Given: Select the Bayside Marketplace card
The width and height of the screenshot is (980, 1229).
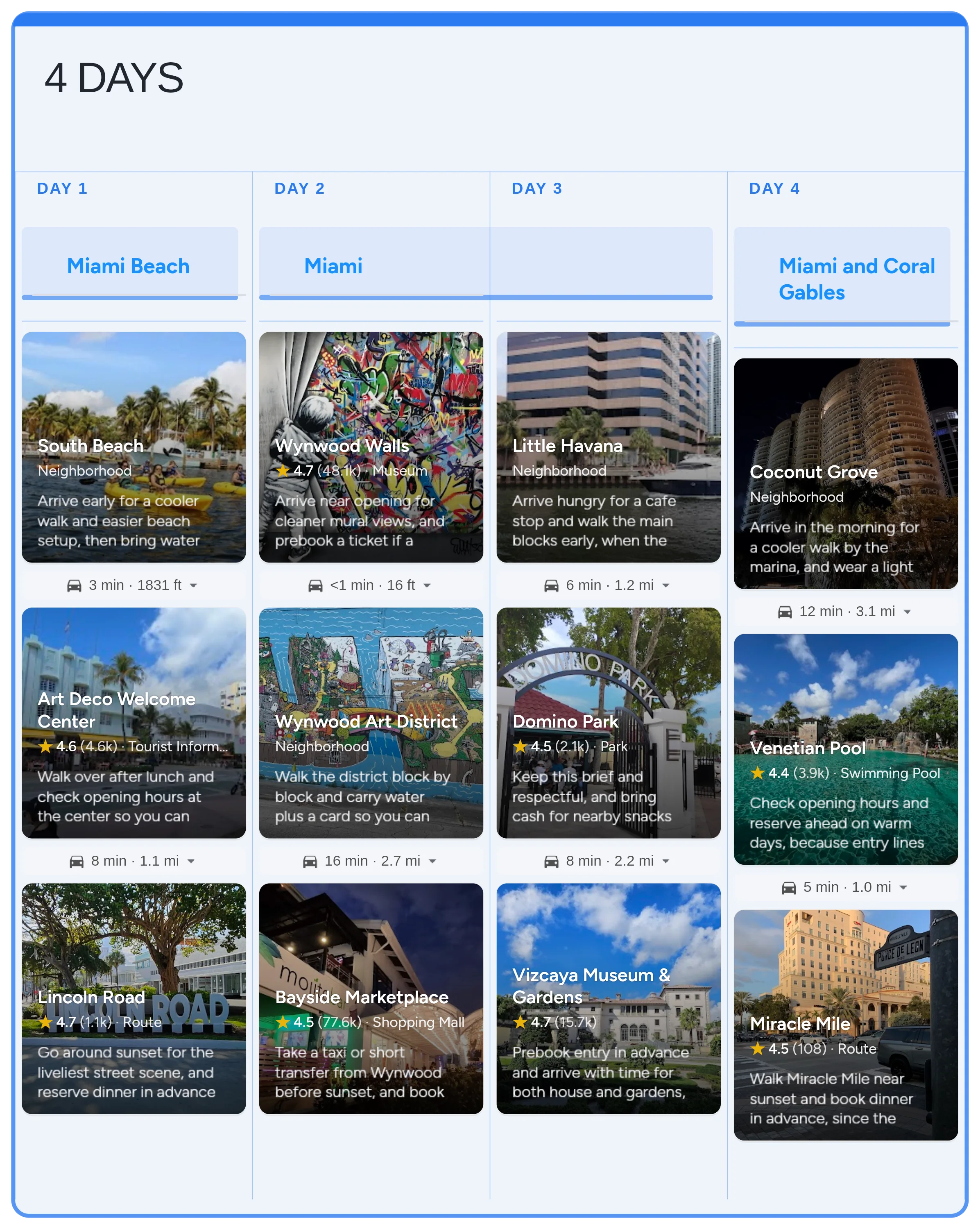Looking at the screenshot, I should click(x=371, y=998).
